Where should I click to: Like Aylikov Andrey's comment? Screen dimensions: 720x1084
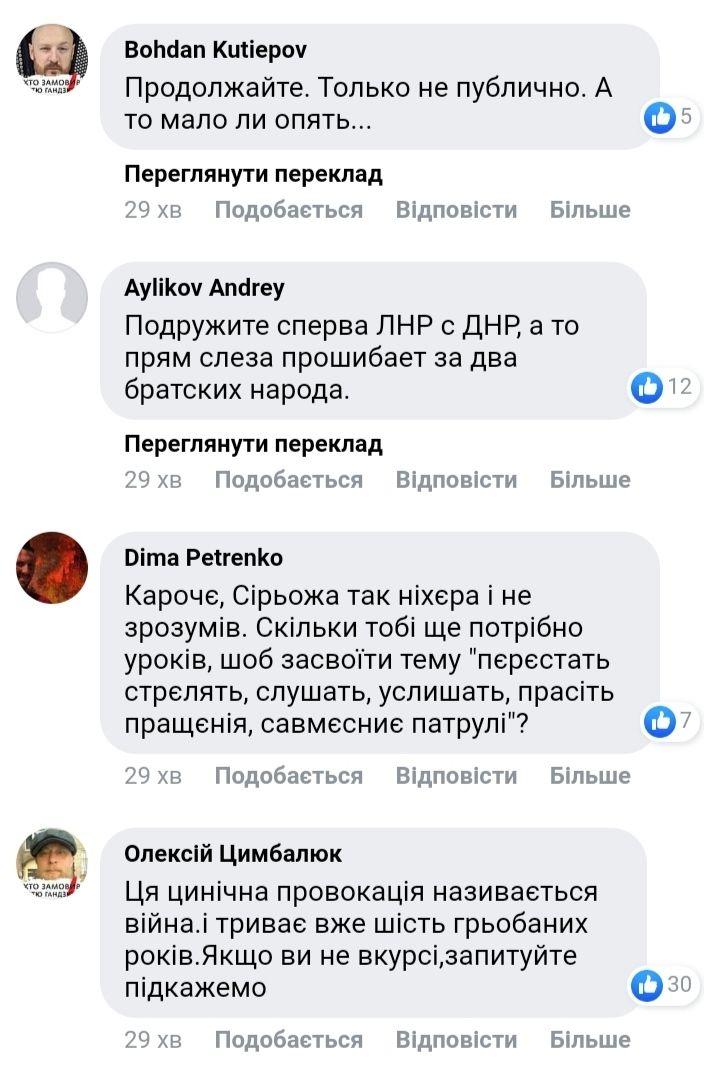coord(288,479)
